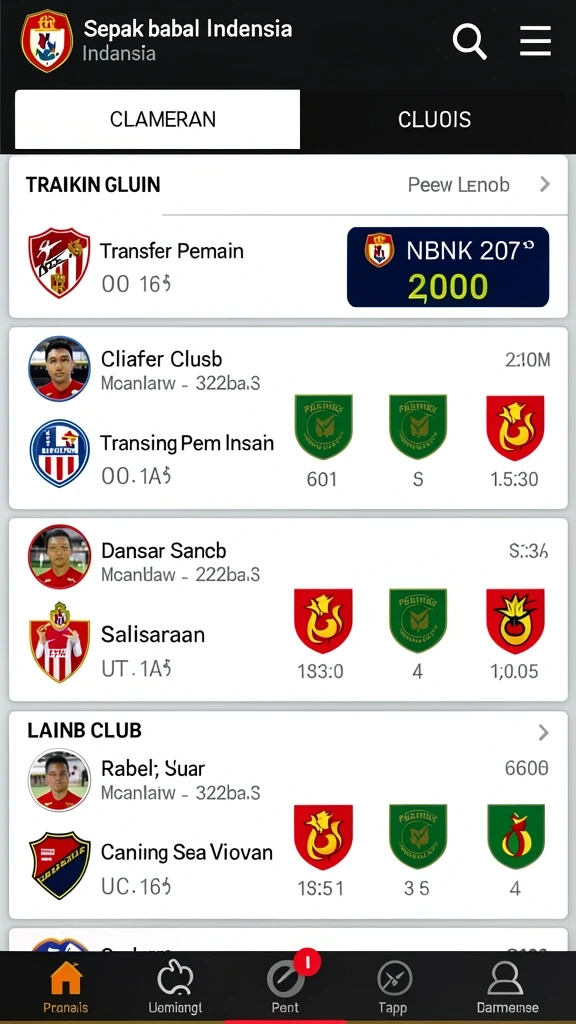
Task: Tap the NBNK 207 2000 banner
Action: 448,267
